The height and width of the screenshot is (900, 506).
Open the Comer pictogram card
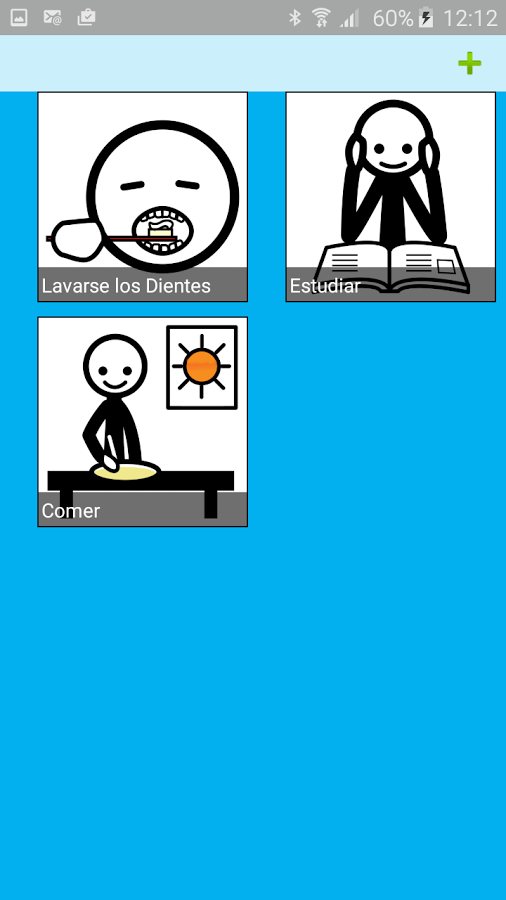(x=142, y=422)
